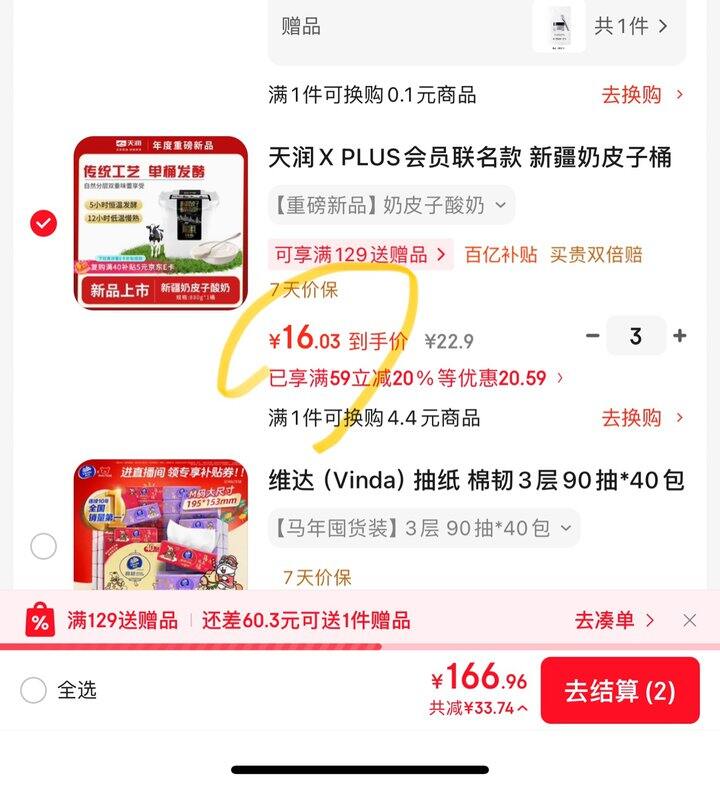Select the 维达 Vinda tissue item checkbox
720x788 pixels.
pyautogui.click(x=43, y=546)
